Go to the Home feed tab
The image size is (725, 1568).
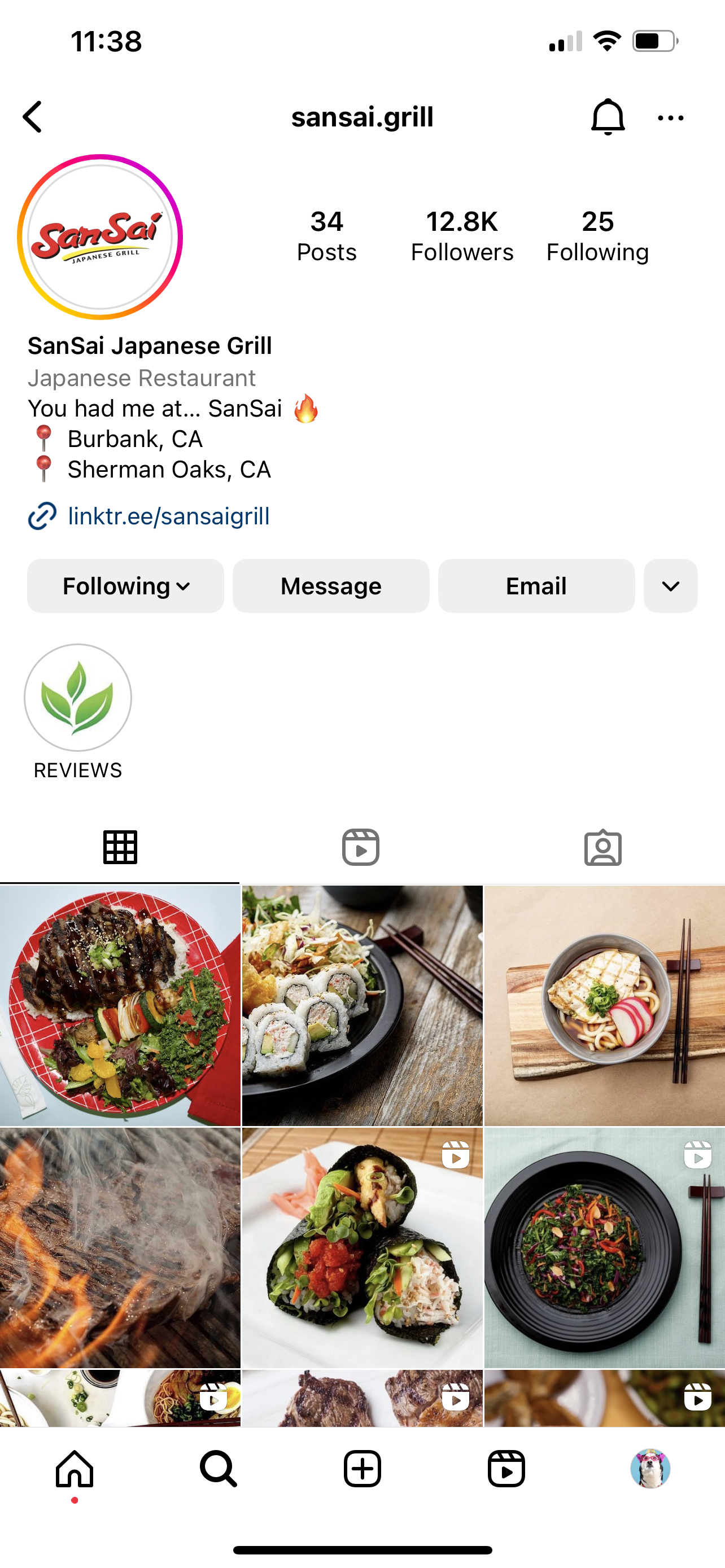pos(75,1469)
